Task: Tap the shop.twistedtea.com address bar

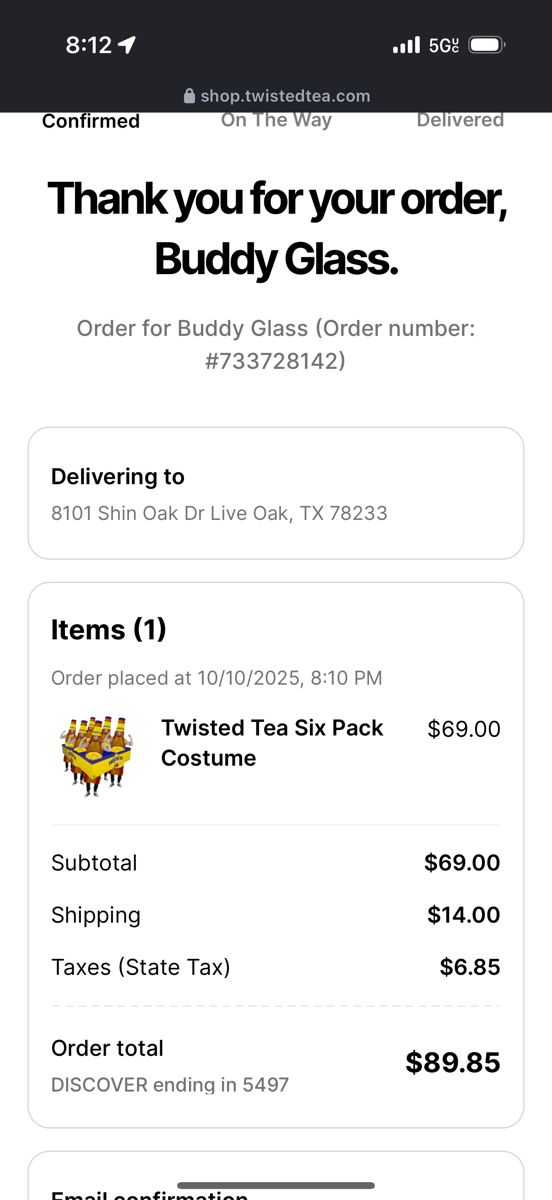Action: point(277,96)
